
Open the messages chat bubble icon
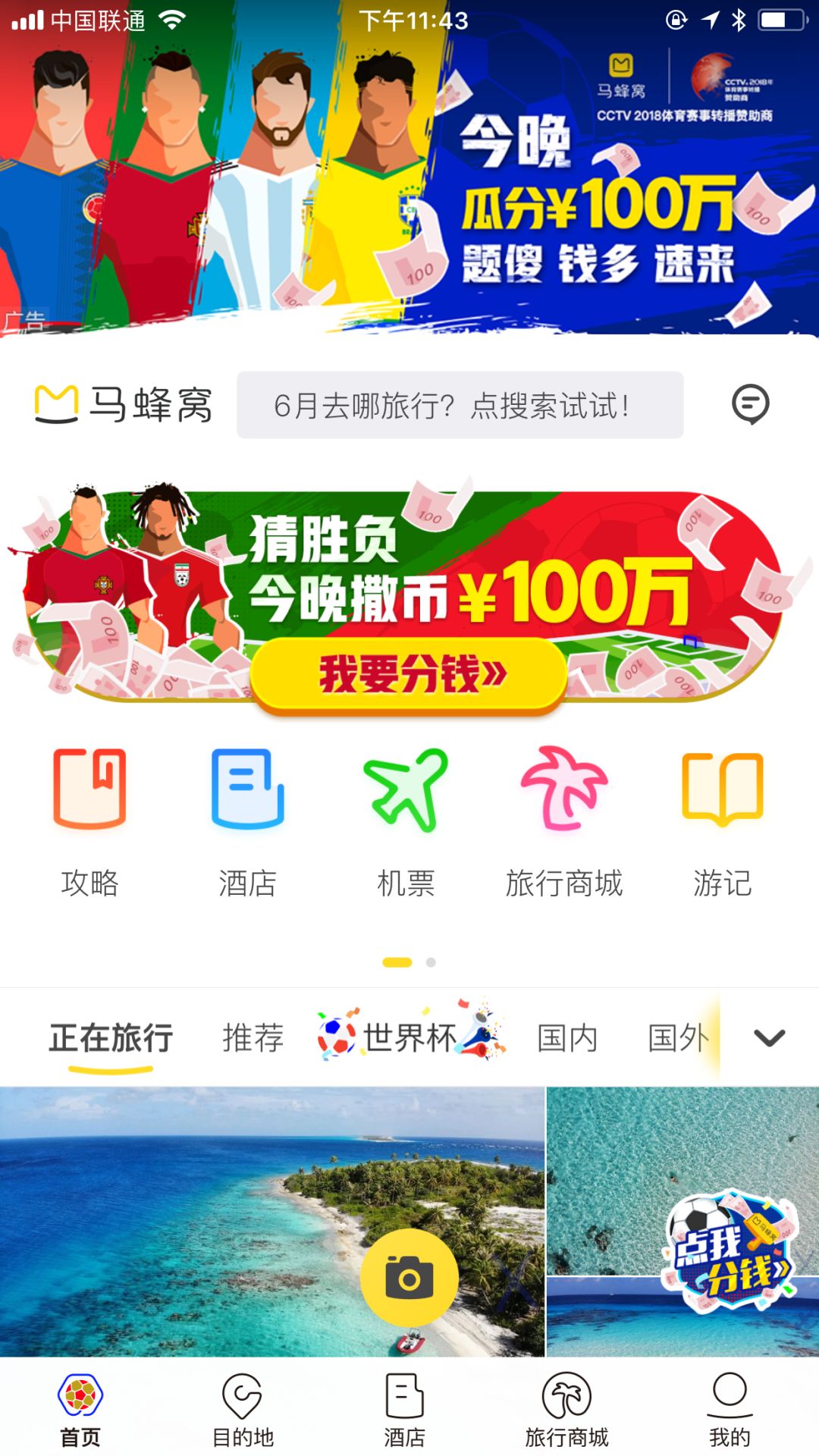click(750, 404)
